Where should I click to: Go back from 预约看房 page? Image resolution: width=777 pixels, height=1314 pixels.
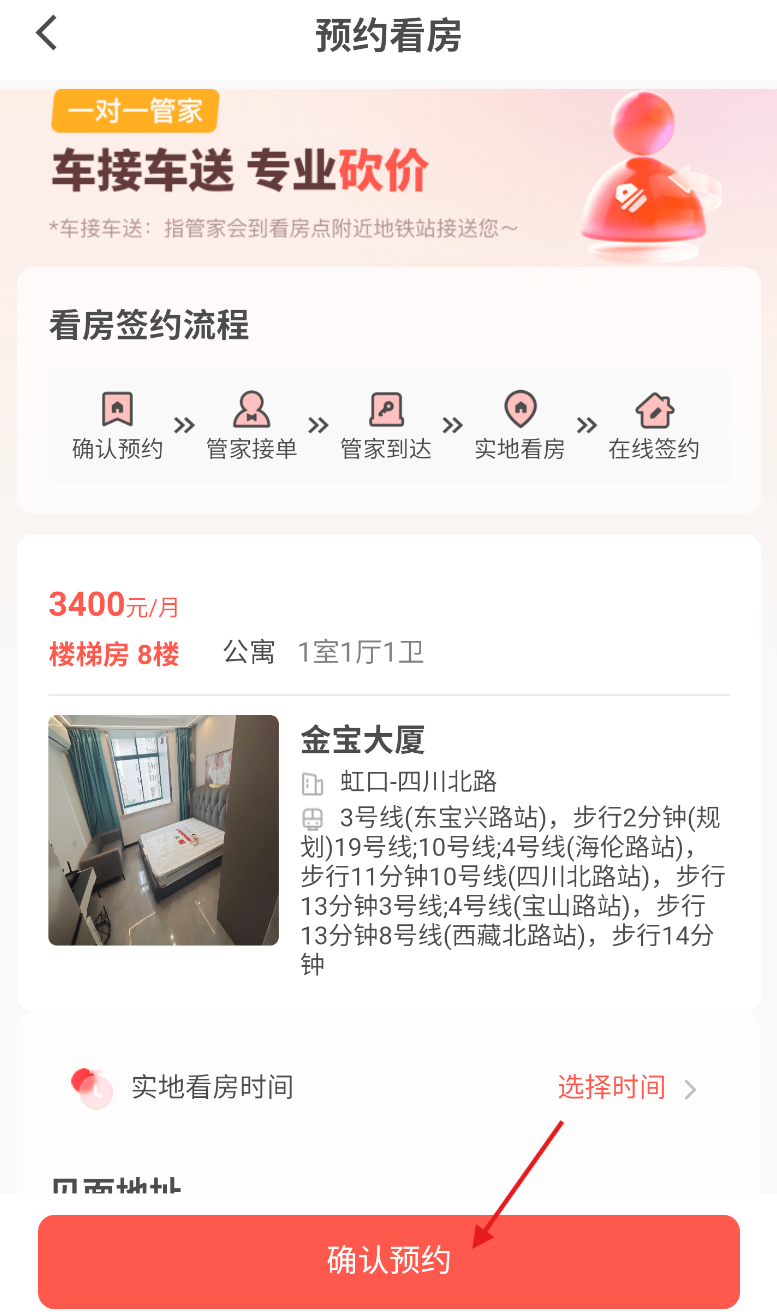[47, 34]
